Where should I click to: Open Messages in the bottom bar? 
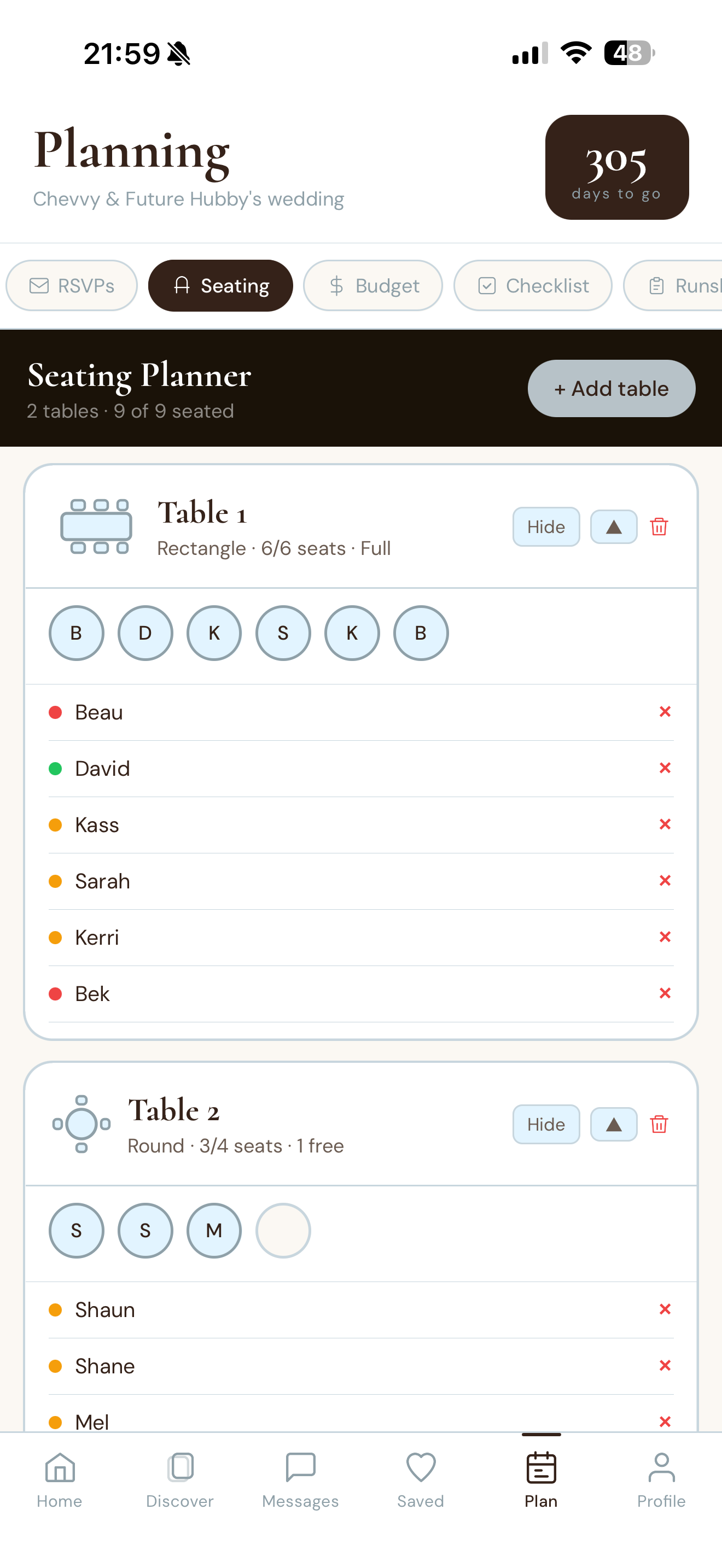click(300, 1480)
